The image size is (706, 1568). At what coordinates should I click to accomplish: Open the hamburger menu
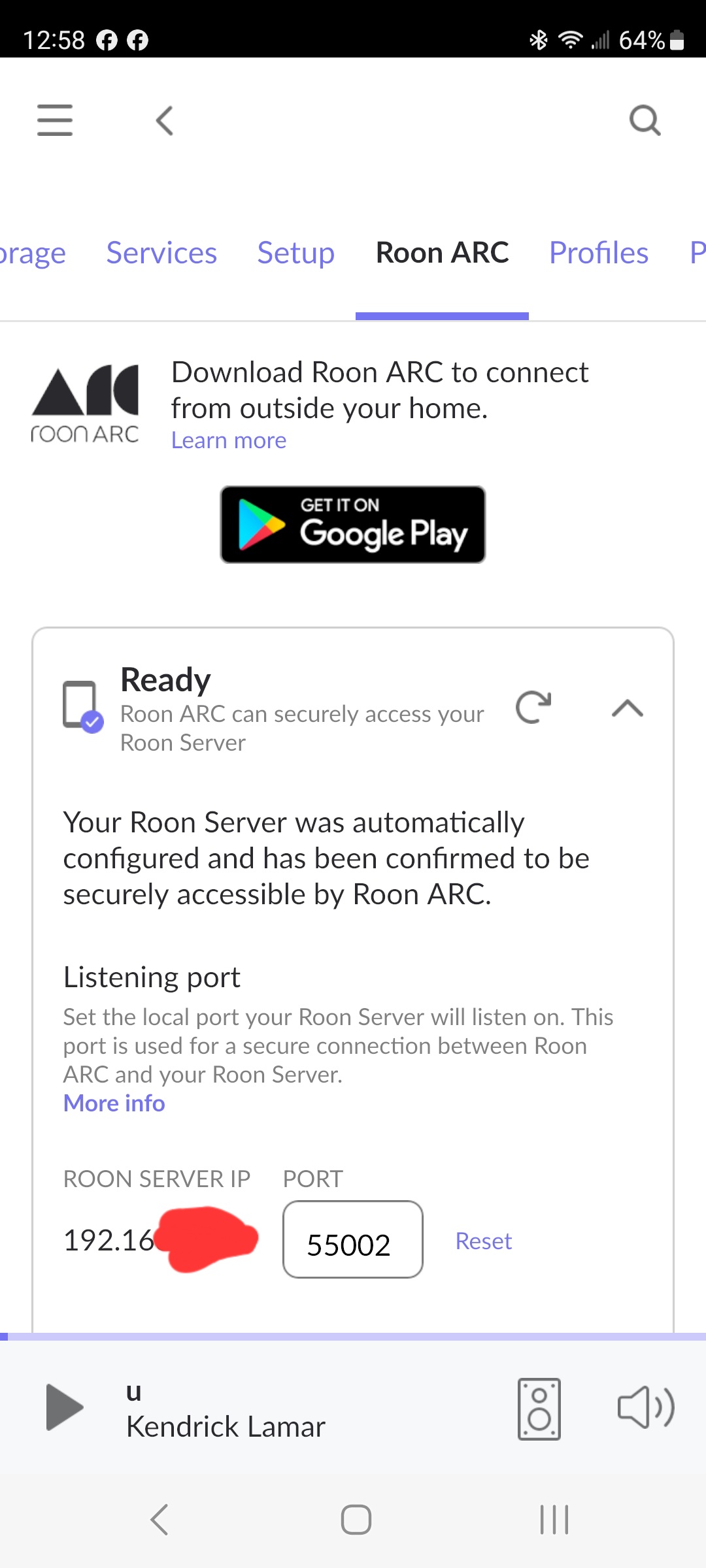pos(55,120)
